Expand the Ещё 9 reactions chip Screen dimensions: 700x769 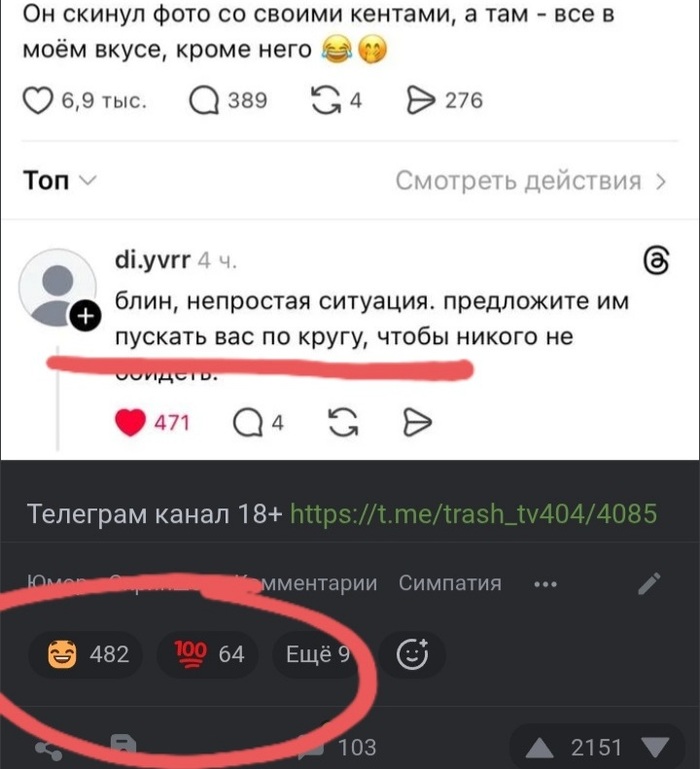(316, 655)
